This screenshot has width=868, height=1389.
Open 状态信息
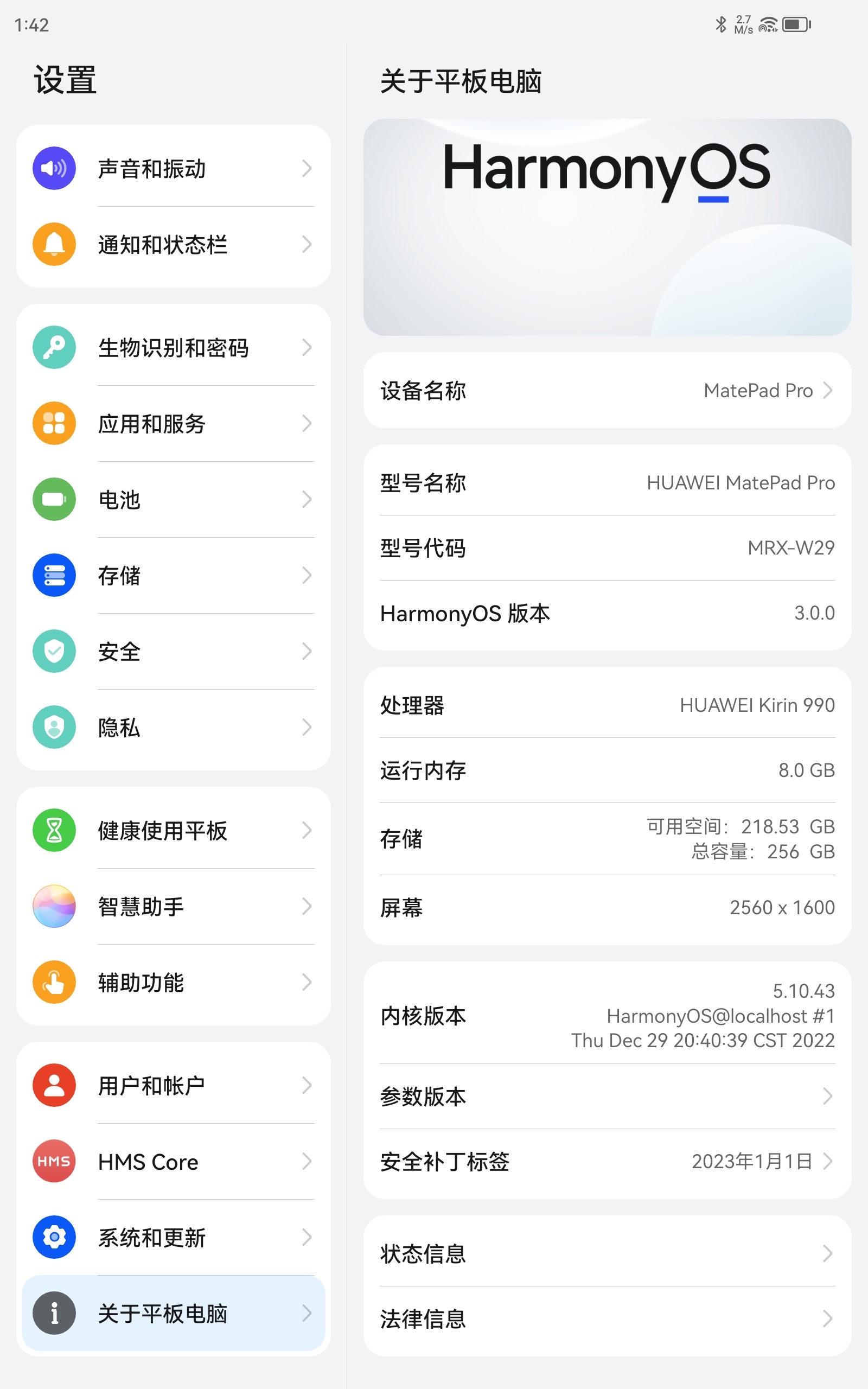607,1253
